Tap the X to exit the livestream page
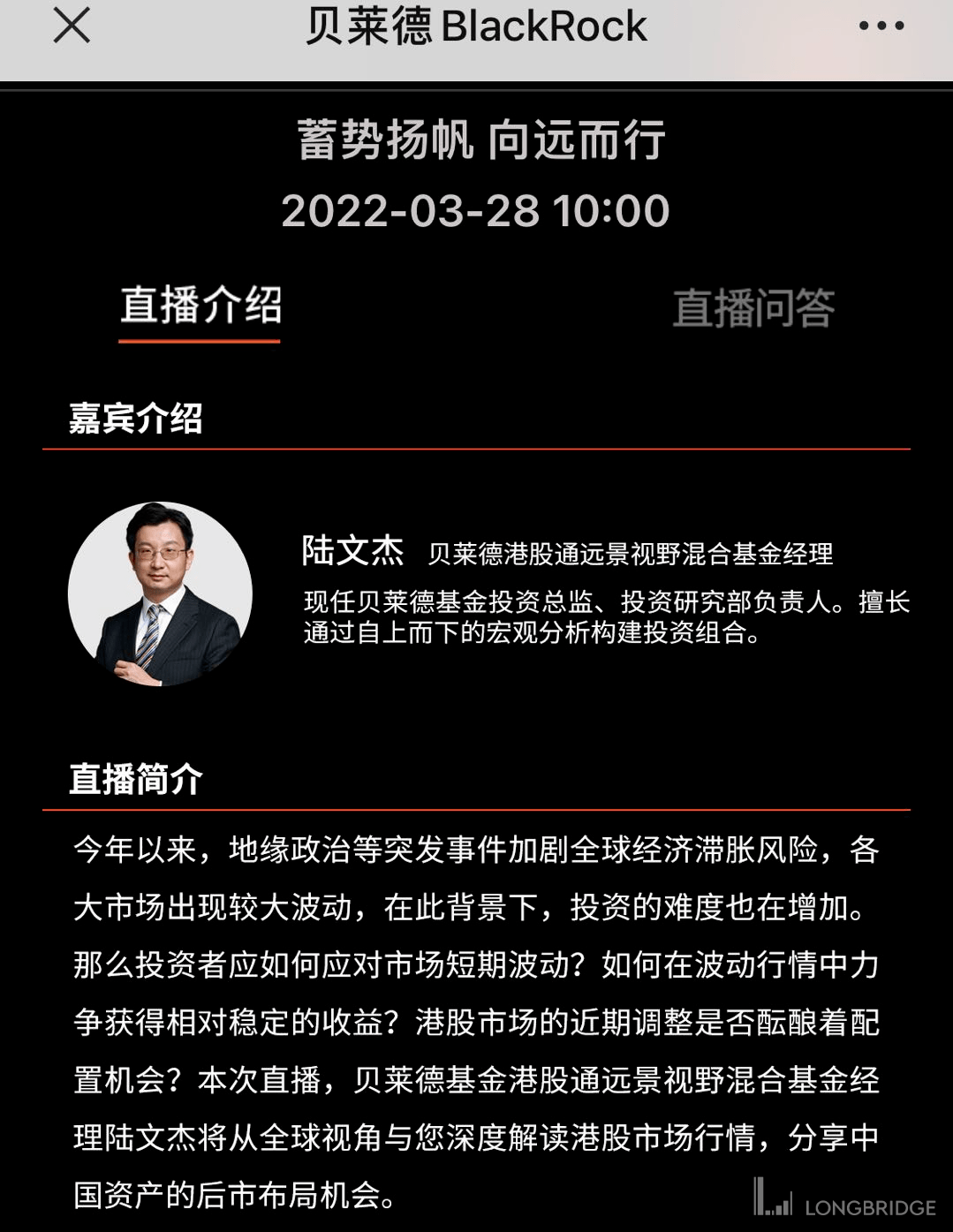 click(71, 28)
